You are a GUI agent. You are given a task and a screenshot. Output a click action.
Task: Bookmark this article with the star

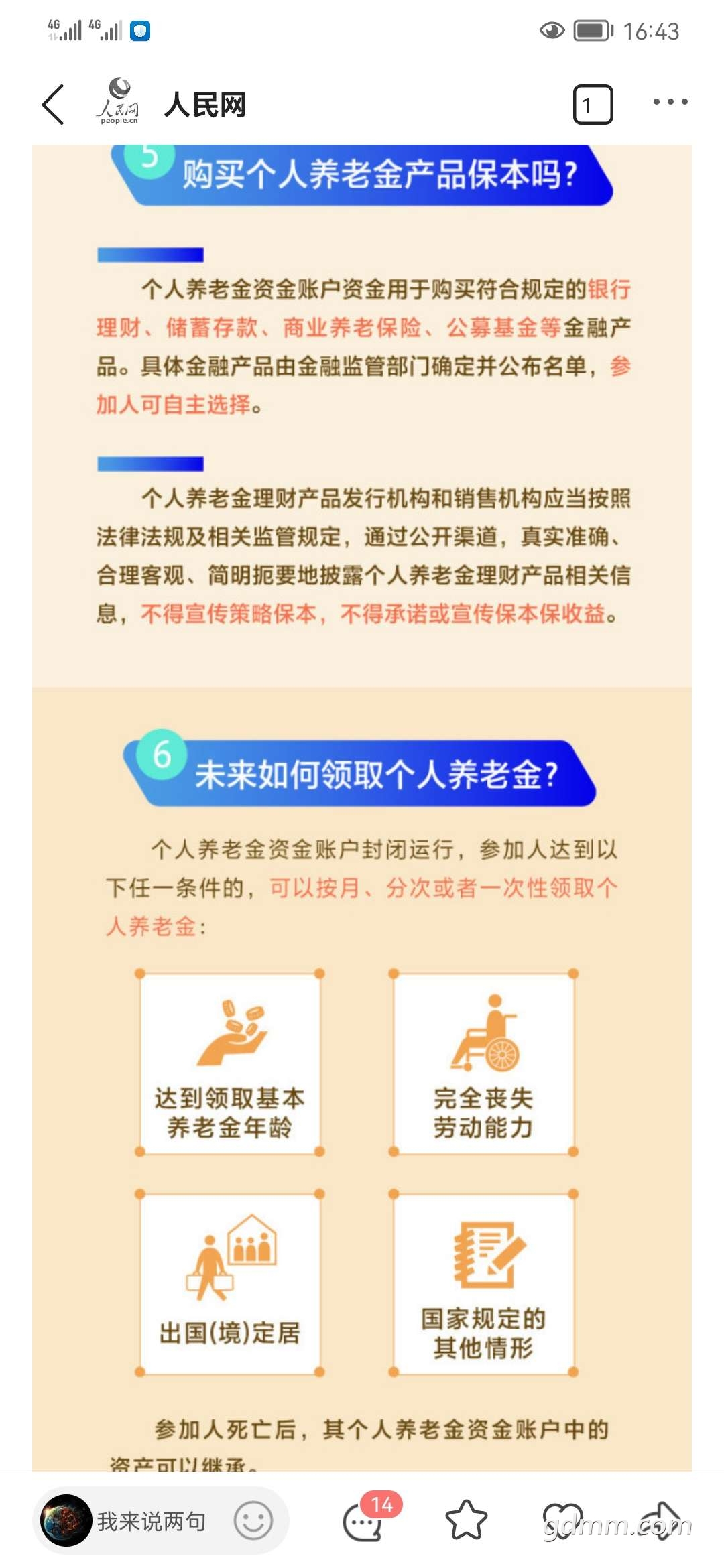coord(467,1520)
